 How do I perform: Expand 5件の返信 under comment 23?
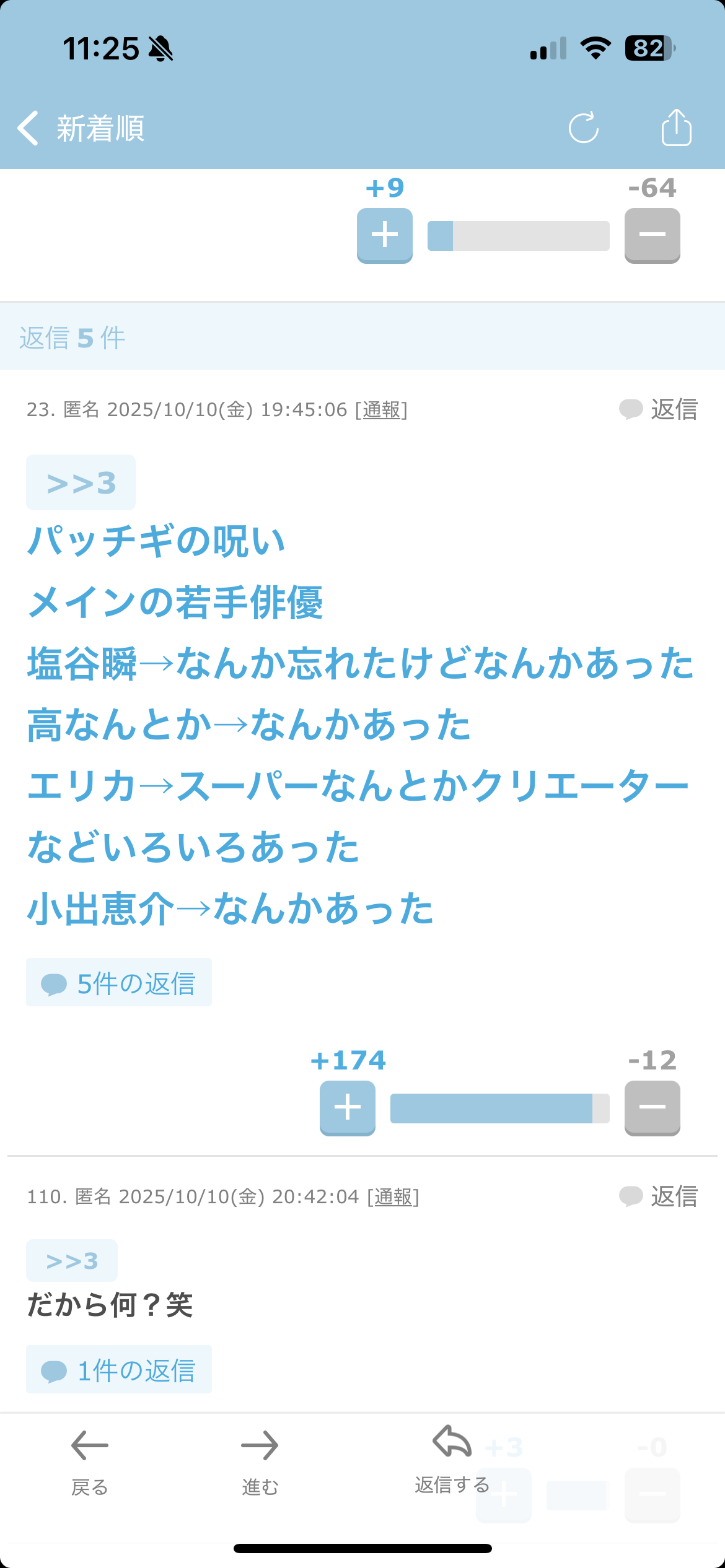119,983
